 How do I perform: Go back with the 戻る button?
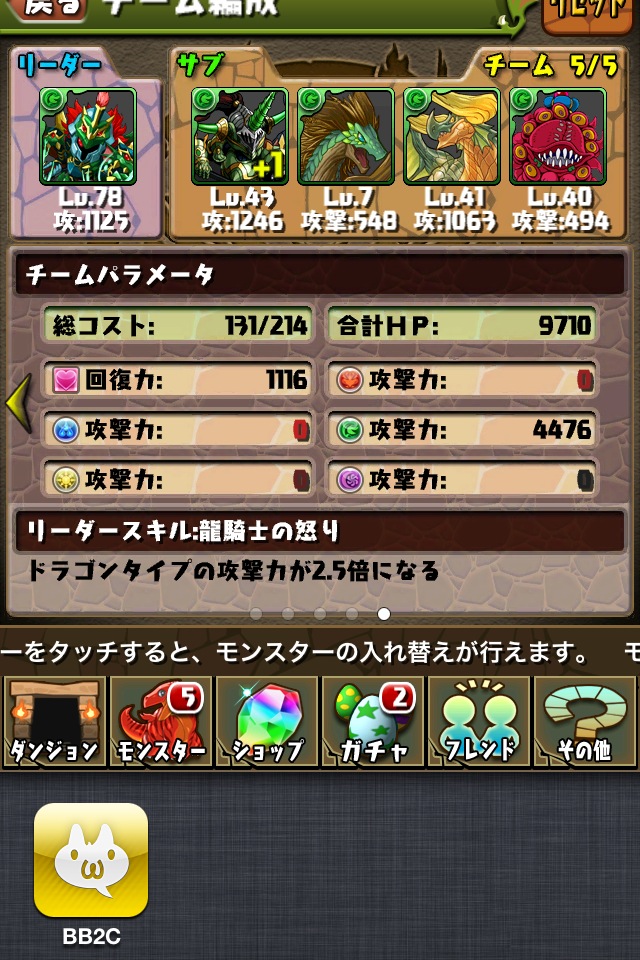click(52, 10)
